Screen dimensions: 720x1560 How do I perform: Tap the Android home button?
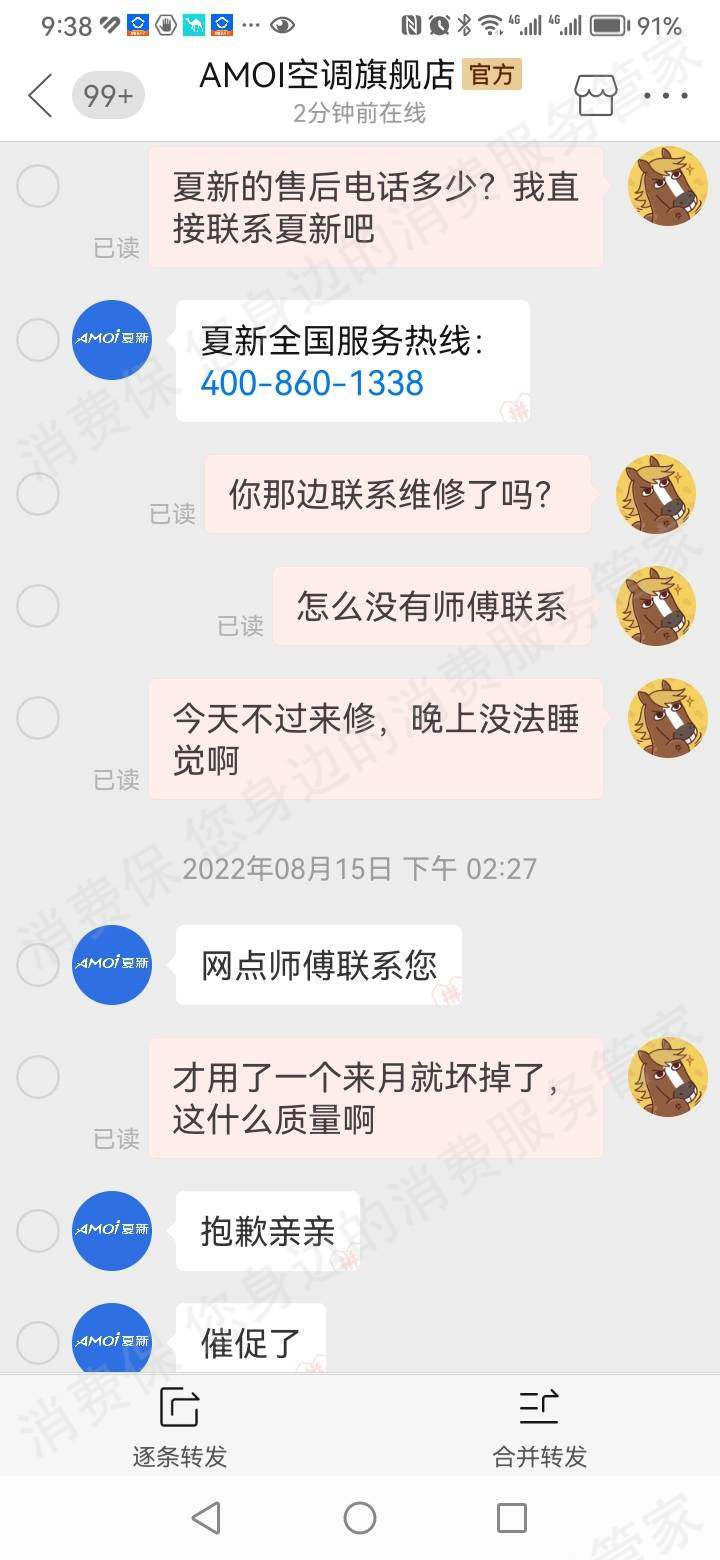point(359,1518)
